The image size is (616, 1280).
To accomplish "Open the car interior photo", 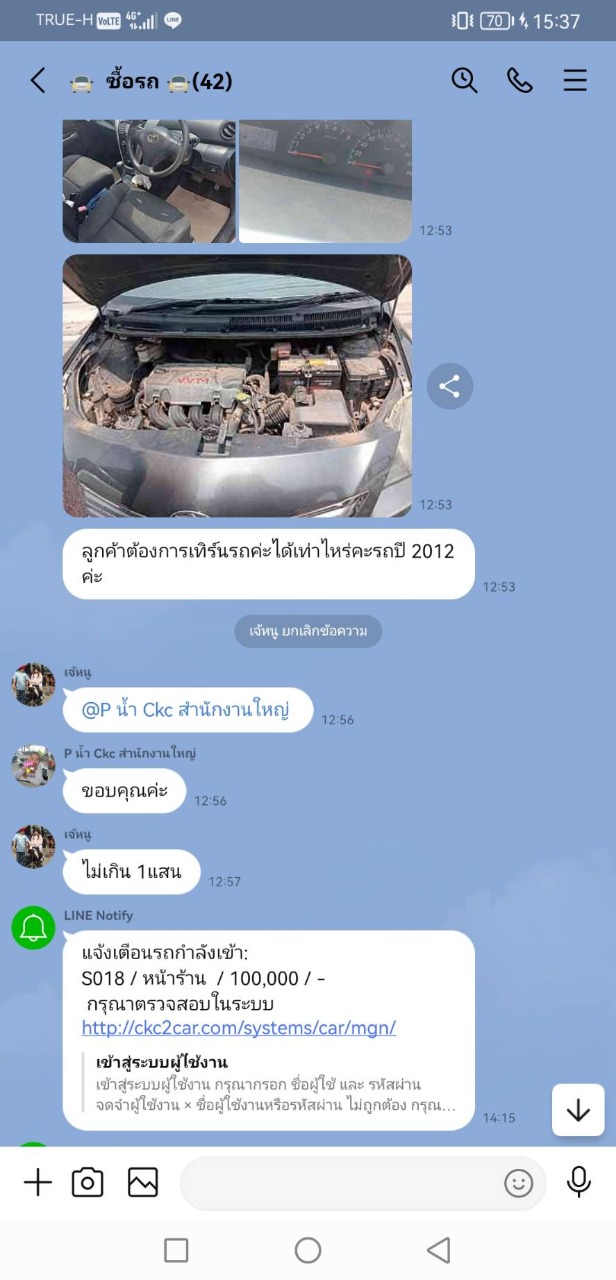I will point(149,181).
